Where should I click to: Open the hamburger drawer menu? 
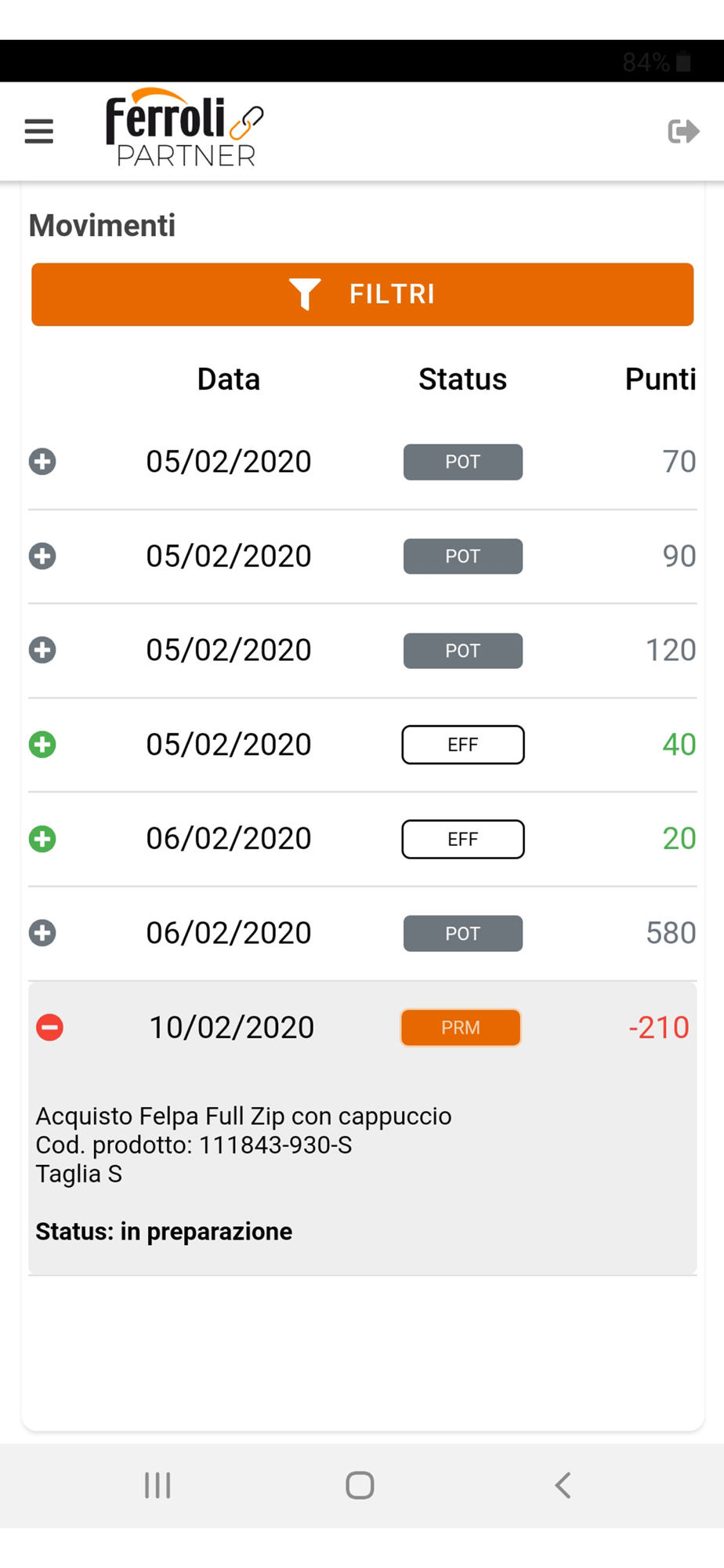38,131
